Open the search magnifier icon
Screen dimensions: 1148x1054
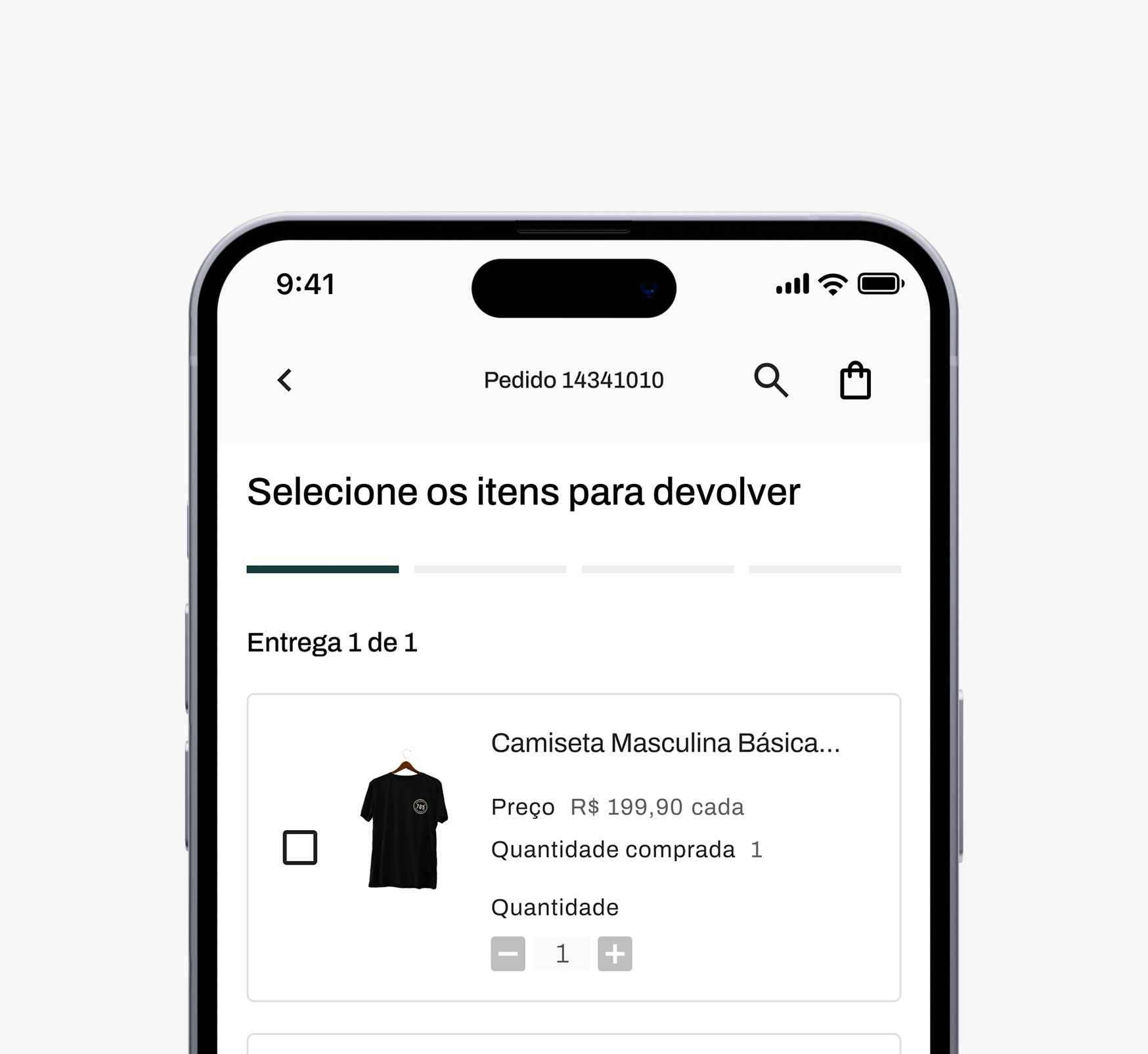(x=770, y=380)
